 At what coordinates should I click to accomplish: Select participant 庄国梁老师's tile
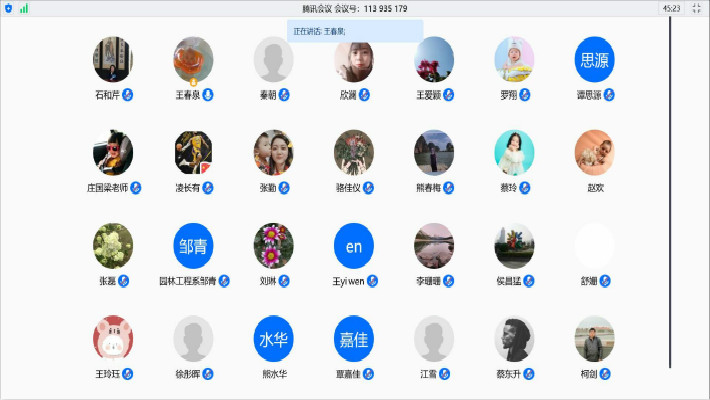[x=113, y=152]
